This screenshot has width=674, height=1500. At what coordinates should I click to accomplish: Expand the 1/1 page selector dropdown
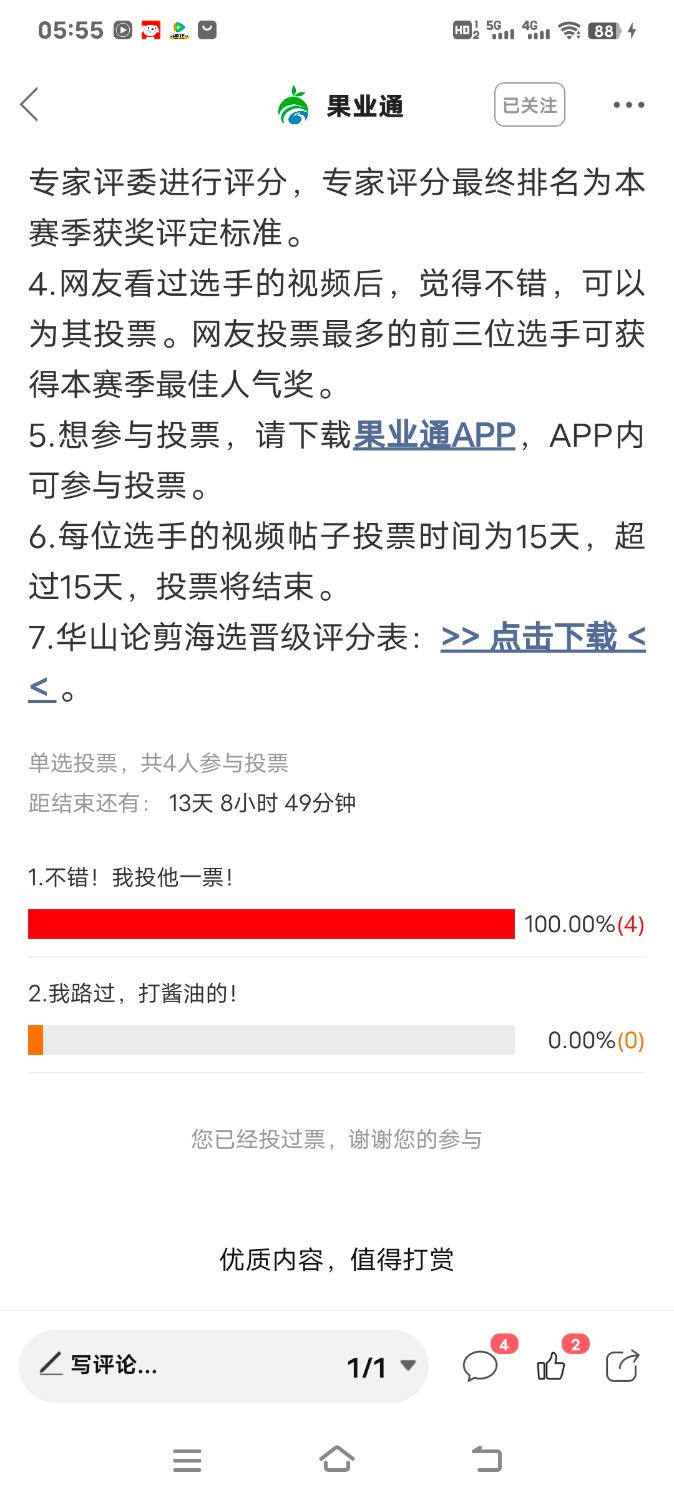tap(382, 1367)
